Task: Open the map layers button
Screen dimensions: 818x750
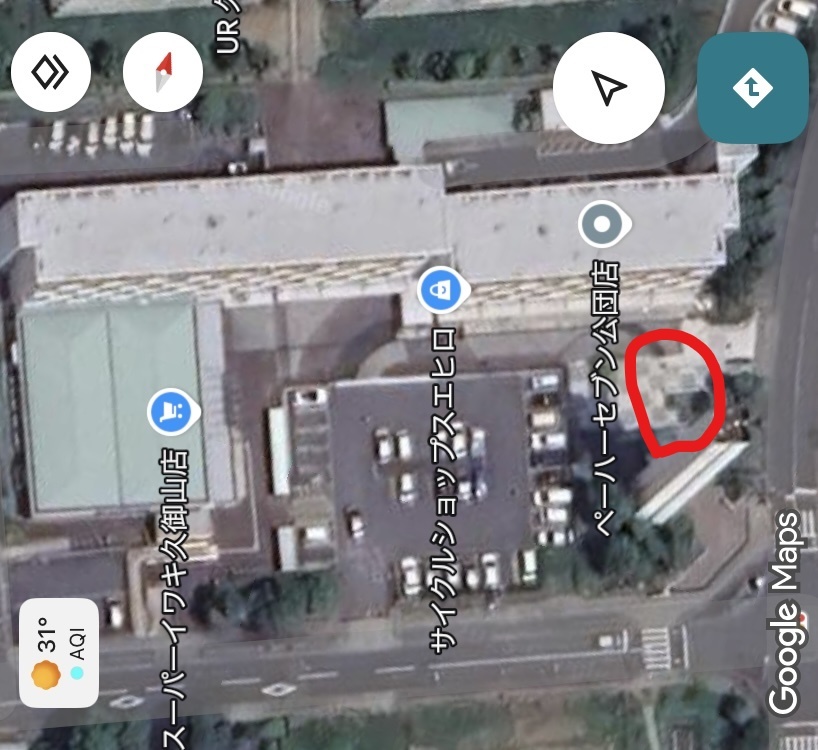Action: 50,72
